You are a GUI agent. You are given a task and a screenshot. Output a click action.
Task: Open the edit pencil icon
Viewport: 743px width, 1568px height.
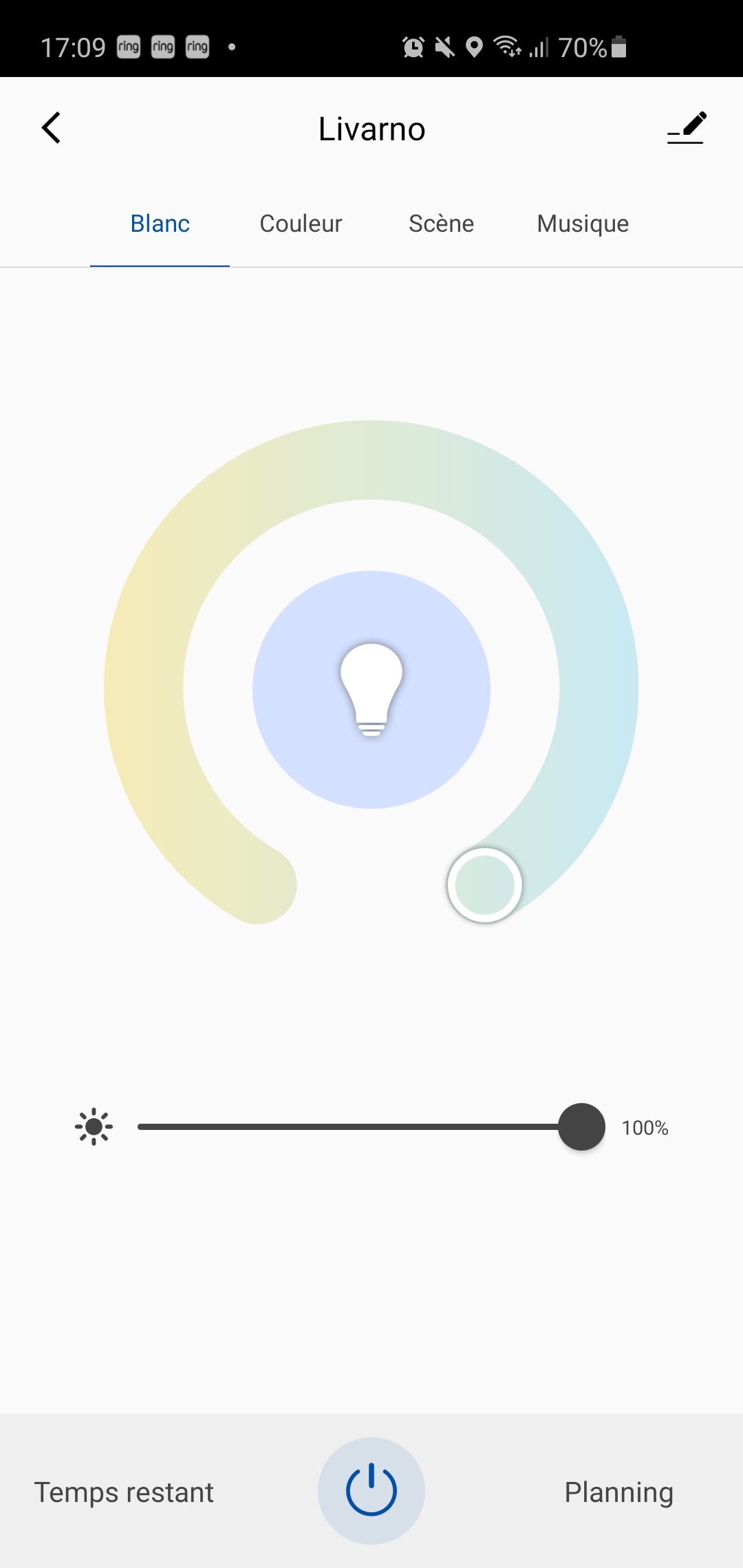tap(687, 128)
